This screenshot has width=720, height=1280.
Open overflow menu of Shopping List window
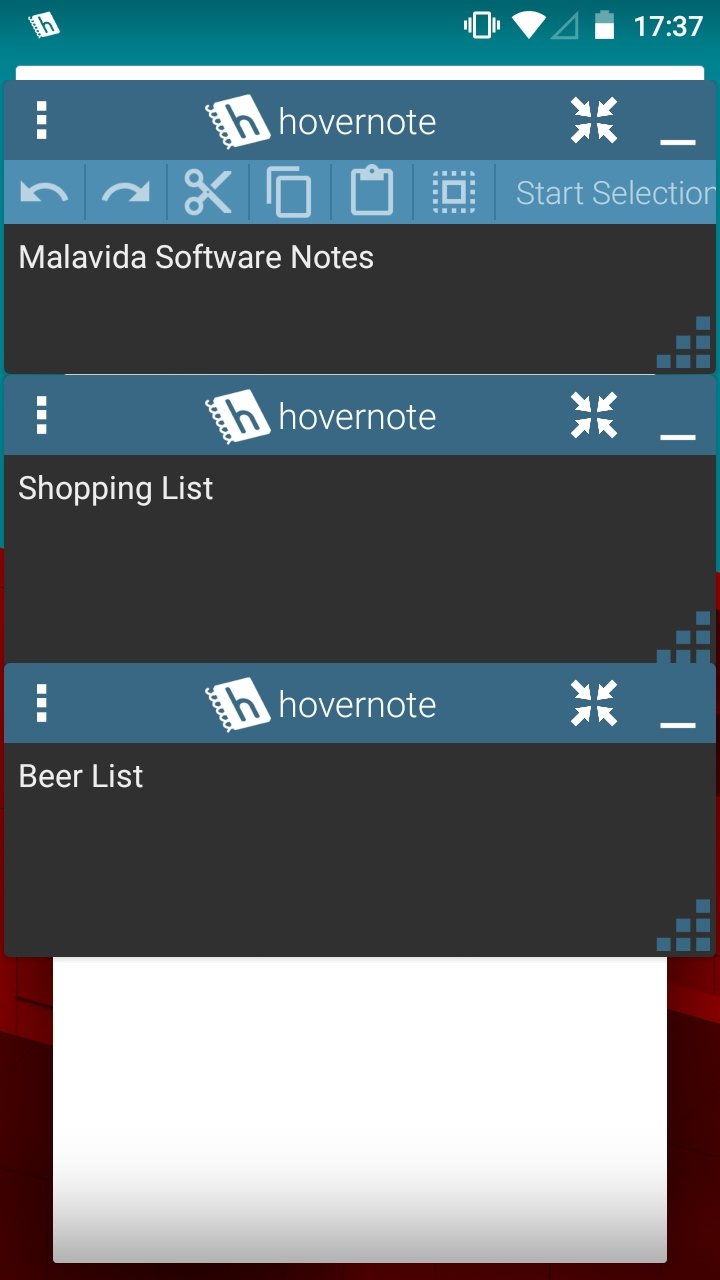point(41,415)
